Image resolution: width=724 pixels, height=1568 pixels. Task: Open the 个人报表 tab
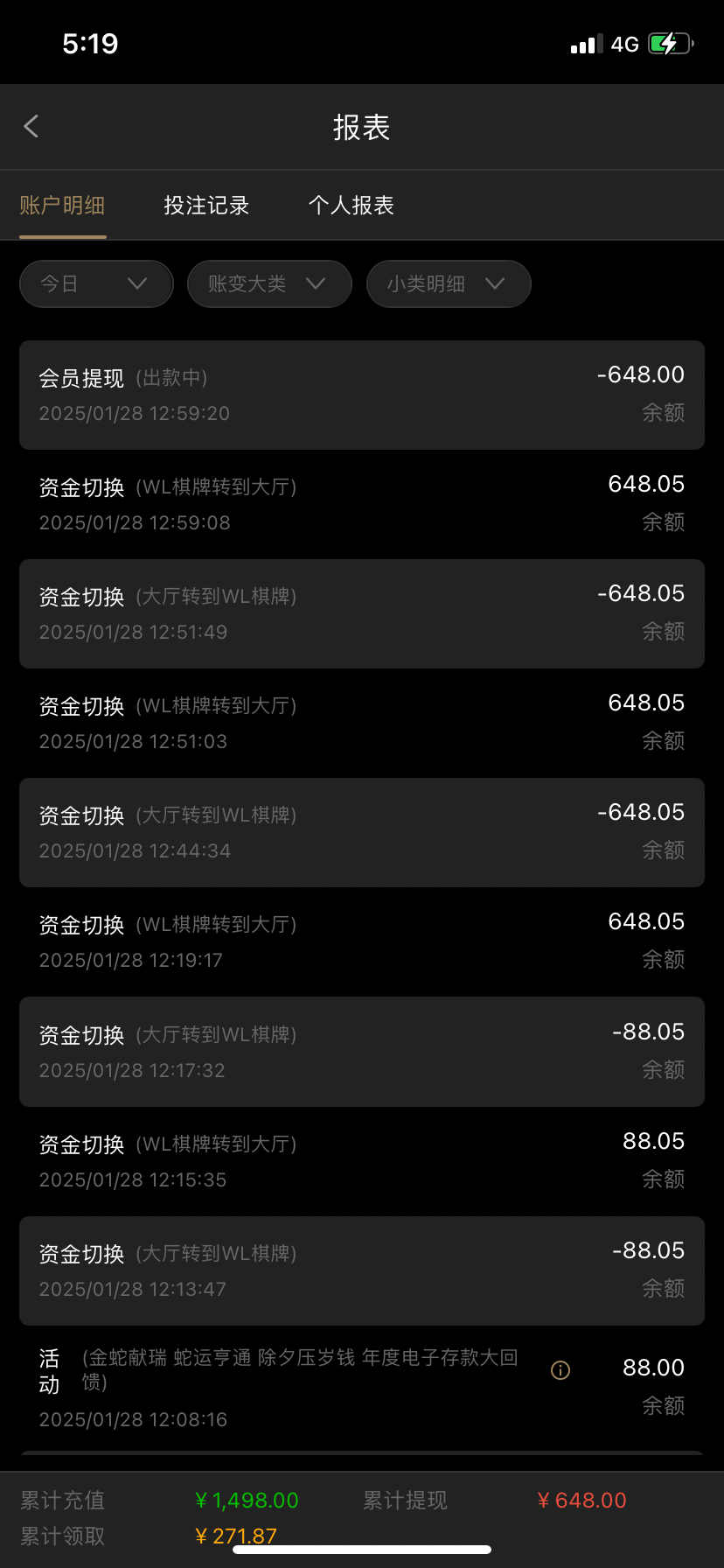tap(352, 206)
